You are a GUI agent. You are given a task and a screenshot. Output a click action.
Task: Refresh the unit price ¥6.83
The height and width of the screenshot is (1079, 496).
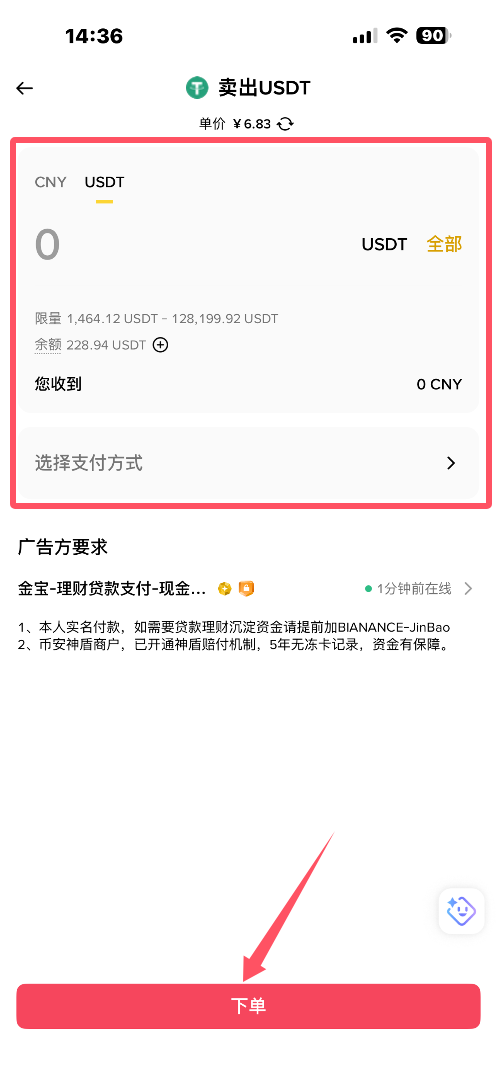tap(285, 124)
